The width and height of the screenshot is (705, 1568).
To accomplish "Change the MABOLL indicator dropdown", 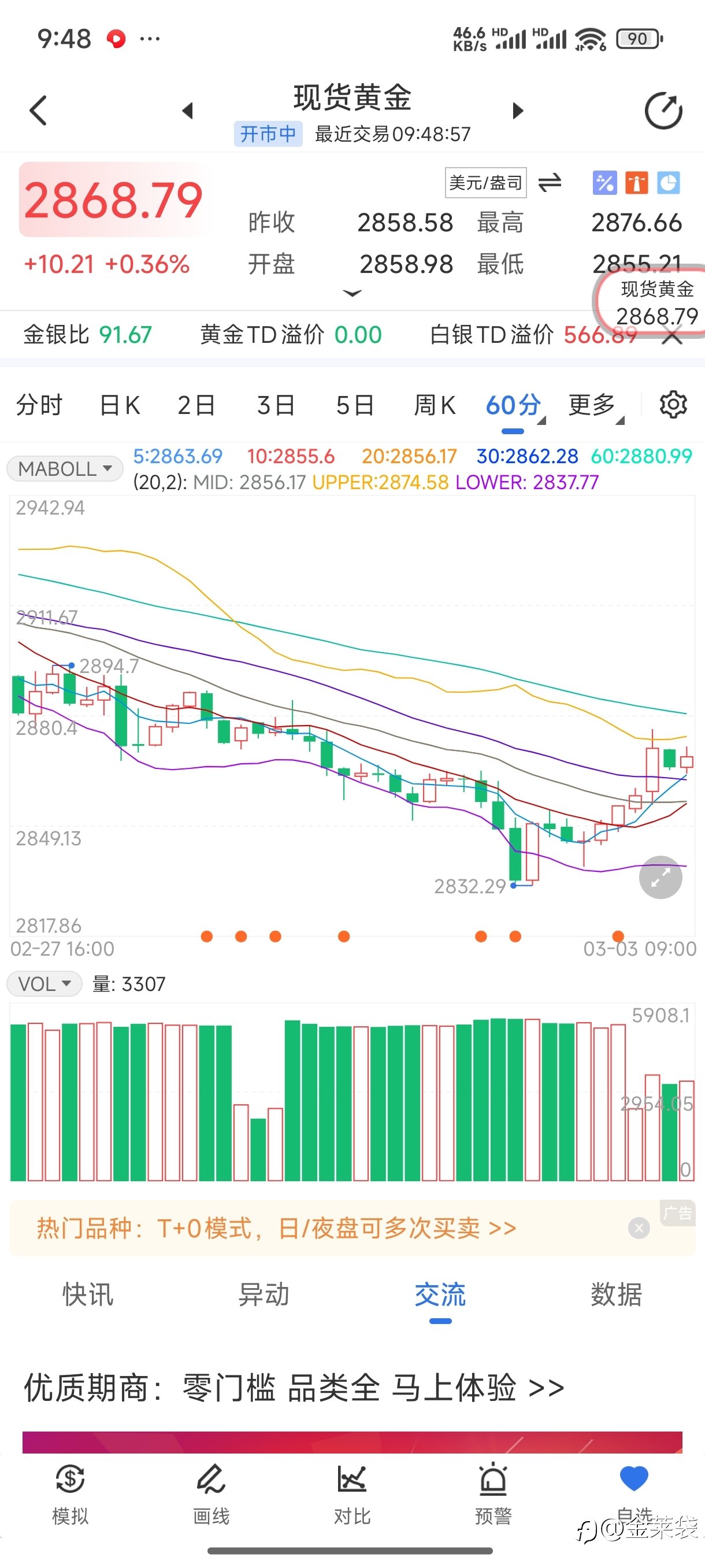I will pos(65,469).
